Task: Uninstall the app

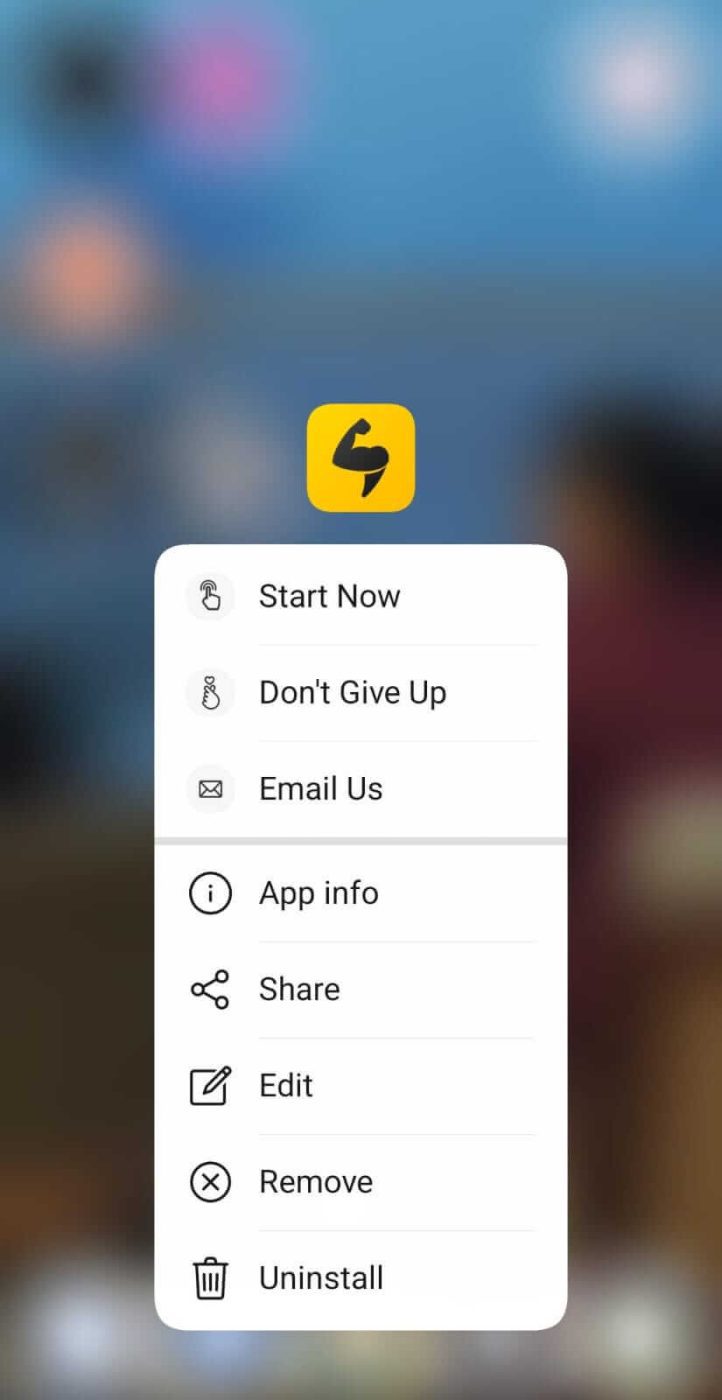Action: pyautogui.click(x=321, y=1278)
